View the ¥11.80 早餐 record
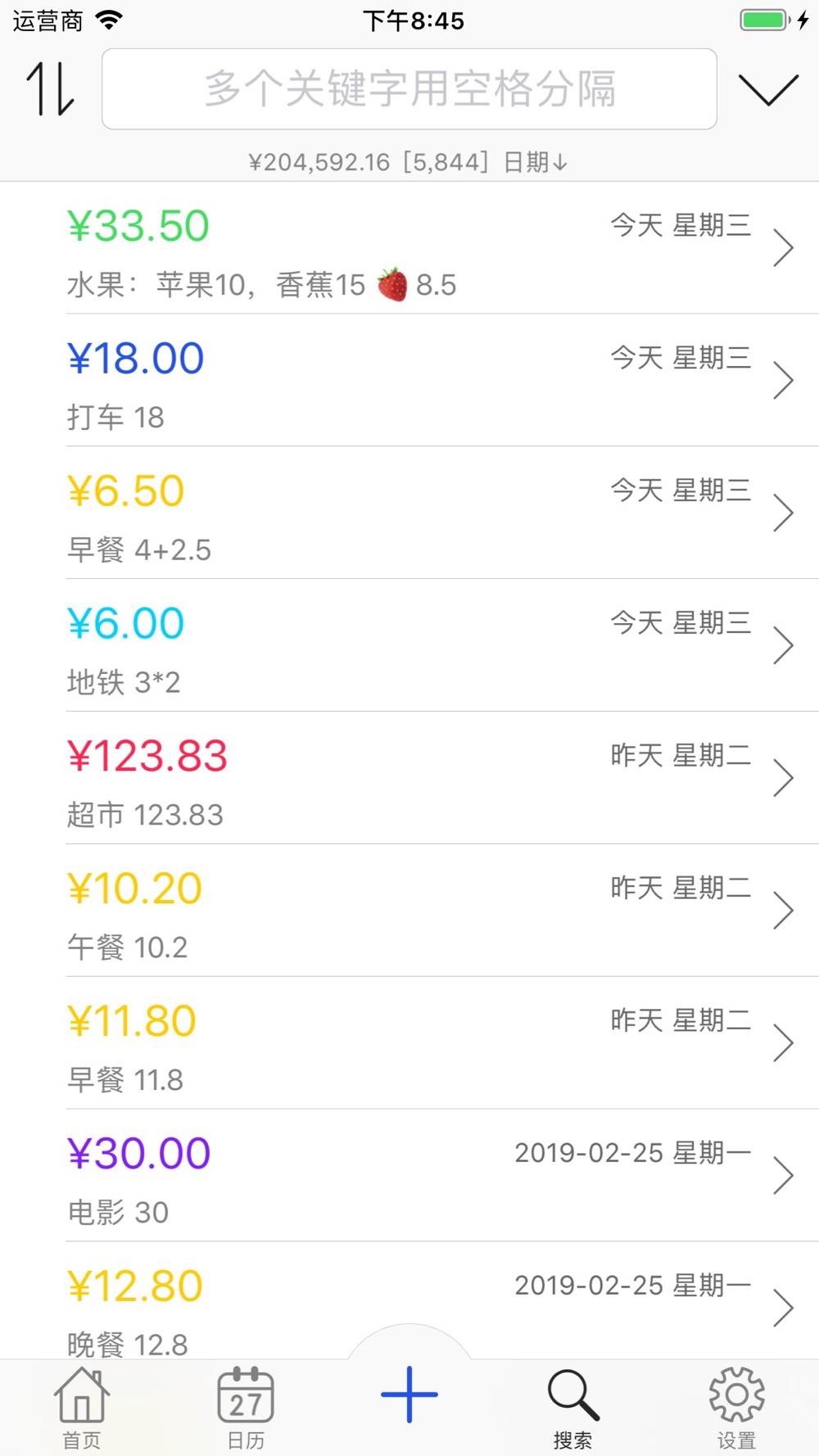 coord(409,1044)
